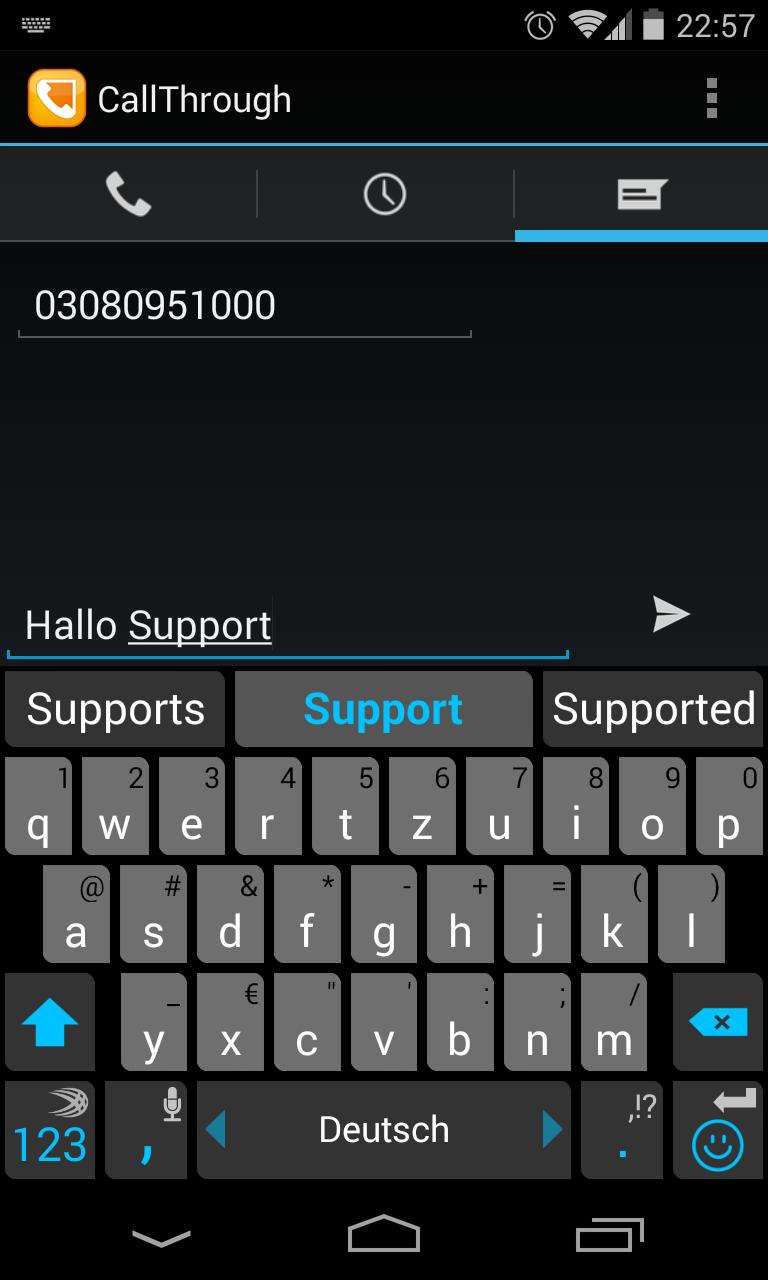Send the message with the arrow icon
This screenshot has height=1280, width=768.
coord(671,614)
